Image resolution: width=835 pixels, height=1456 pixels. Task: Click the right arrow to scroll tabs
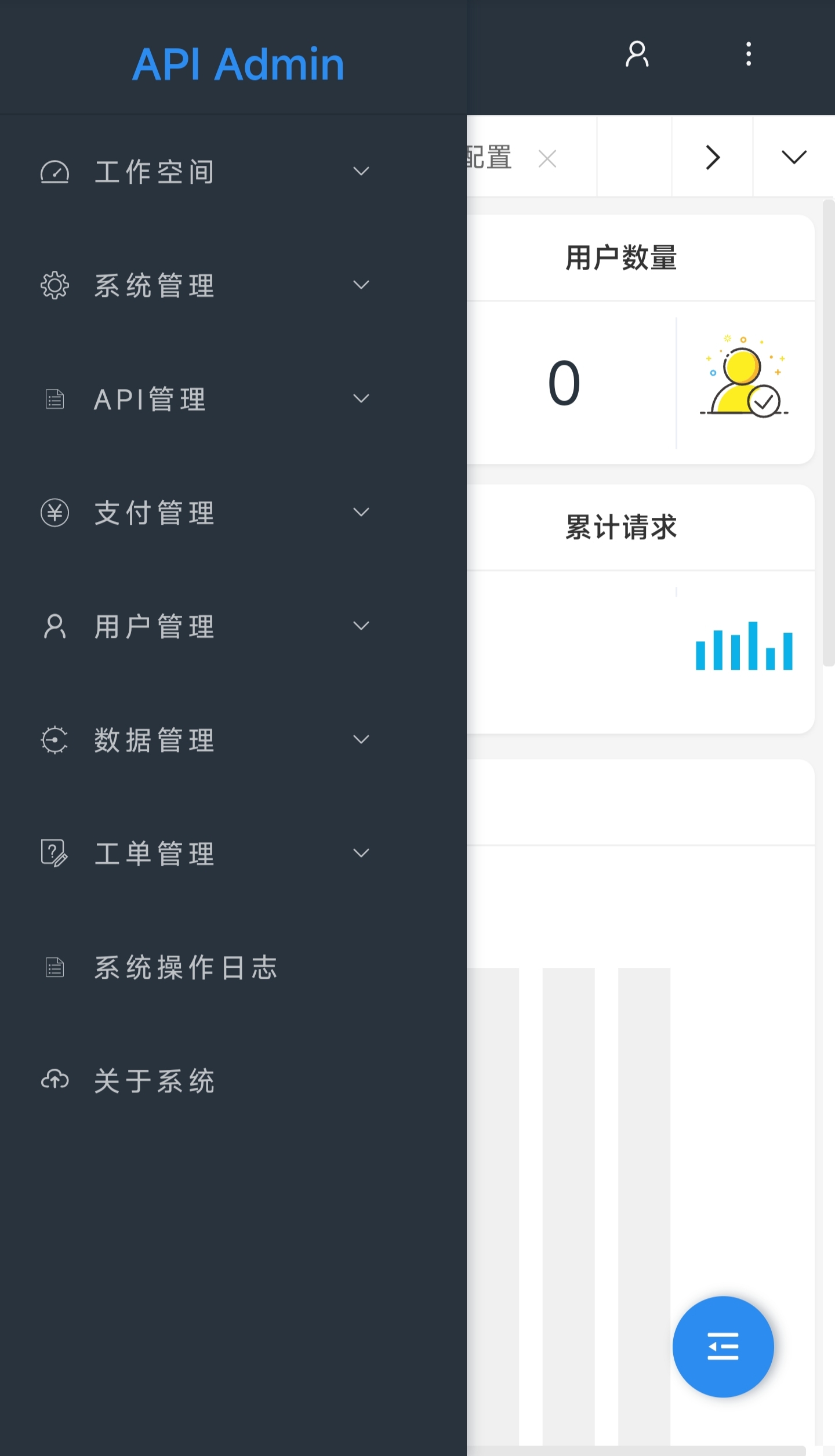712,157
